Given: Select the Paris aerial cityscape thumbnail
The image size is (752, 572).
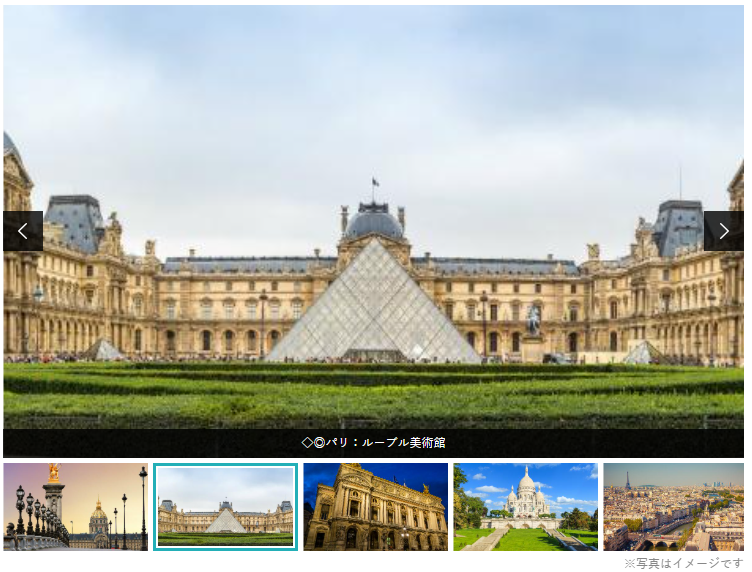Looking at the screenshot, I should (673, 507).
